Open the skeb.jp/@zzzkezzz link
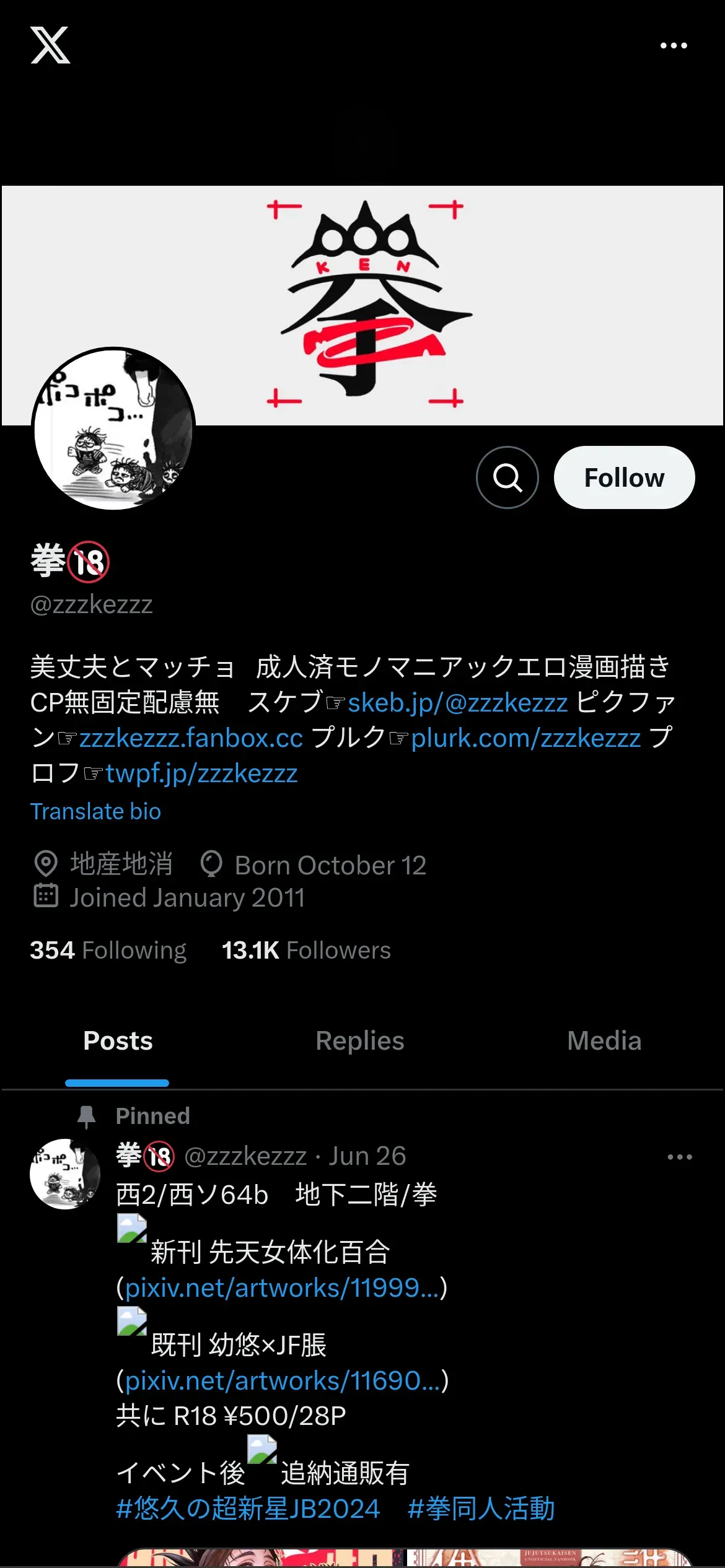Image resolution: width=725 pixels, height=1568 pixels. coord(458,703)
